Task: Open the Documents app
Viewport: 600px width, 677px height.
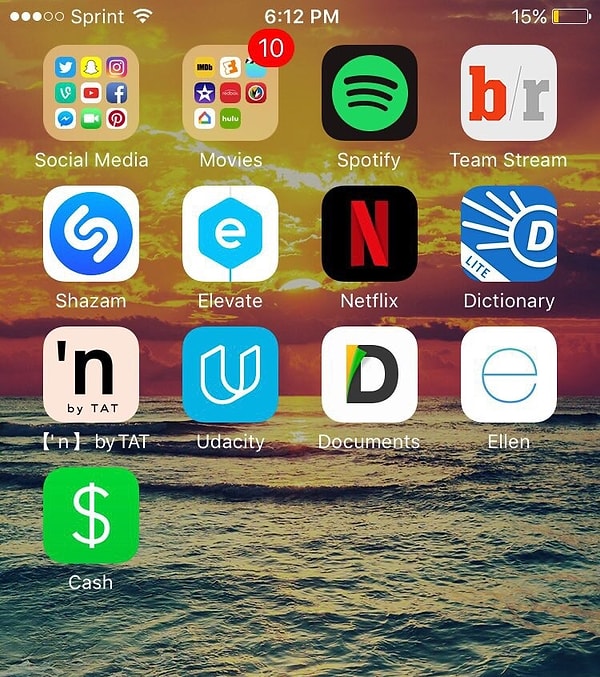Action: pyautogui.click(x=369, y=375)
